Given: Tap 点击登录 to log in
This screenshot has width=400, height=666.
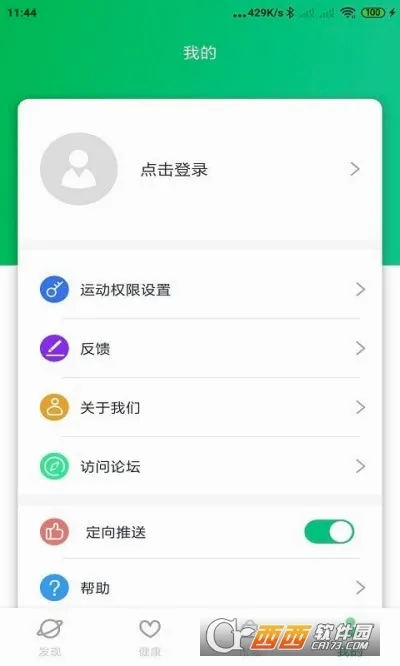Looking at the screenshot, I should click(x=174, y=169).
